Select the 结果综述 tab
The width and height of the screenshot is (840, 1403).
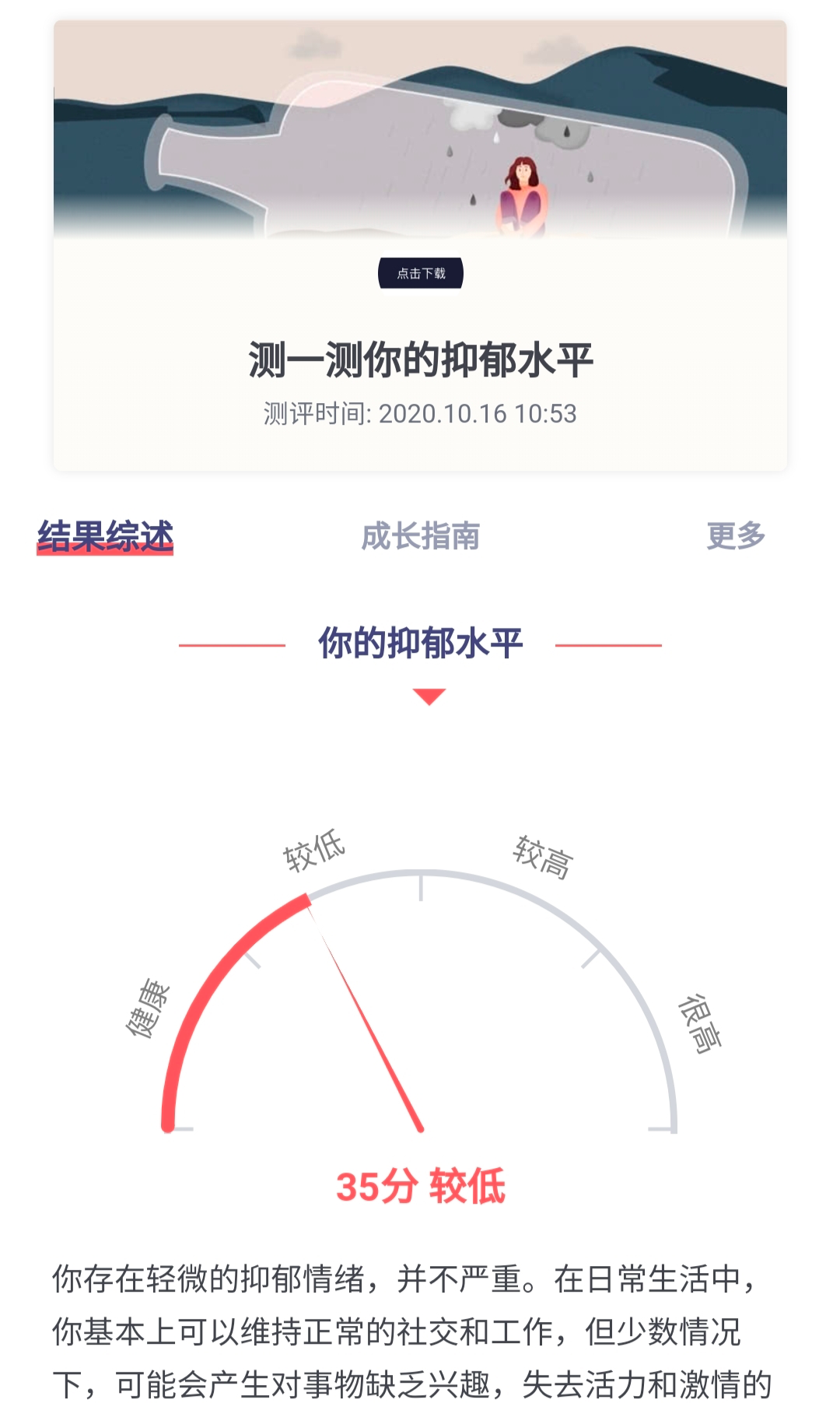[105, 536]
